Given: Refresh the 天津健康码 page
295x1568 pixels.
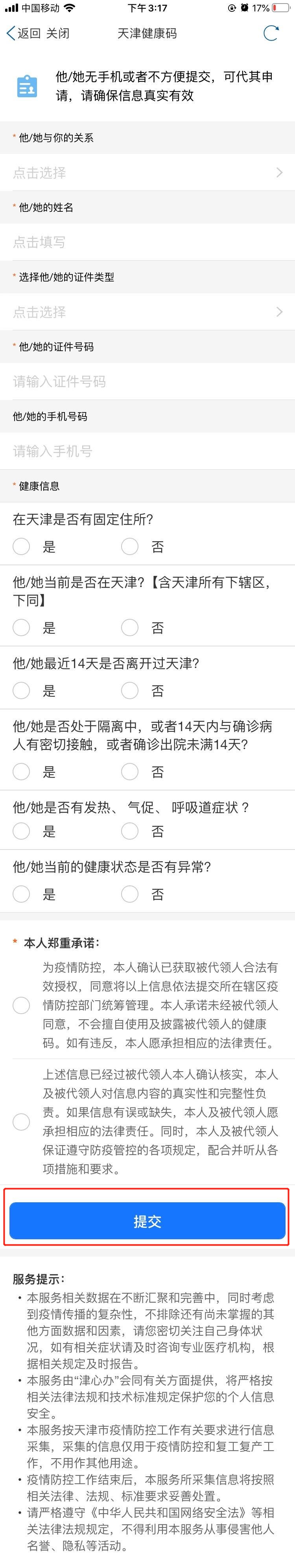Looking at the screenshot, I should coord(271,33).
